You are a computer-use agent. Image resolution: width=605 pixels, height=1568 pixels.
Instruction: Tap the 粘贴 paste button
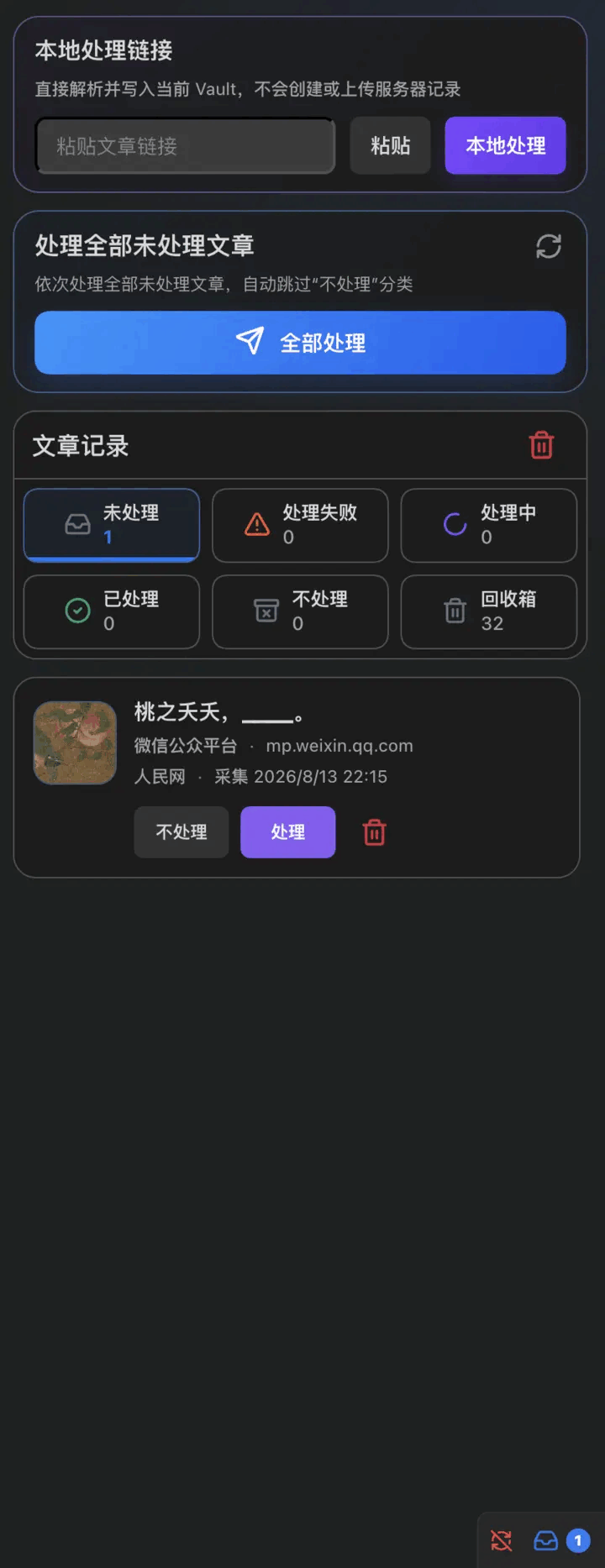click(391, 146)
